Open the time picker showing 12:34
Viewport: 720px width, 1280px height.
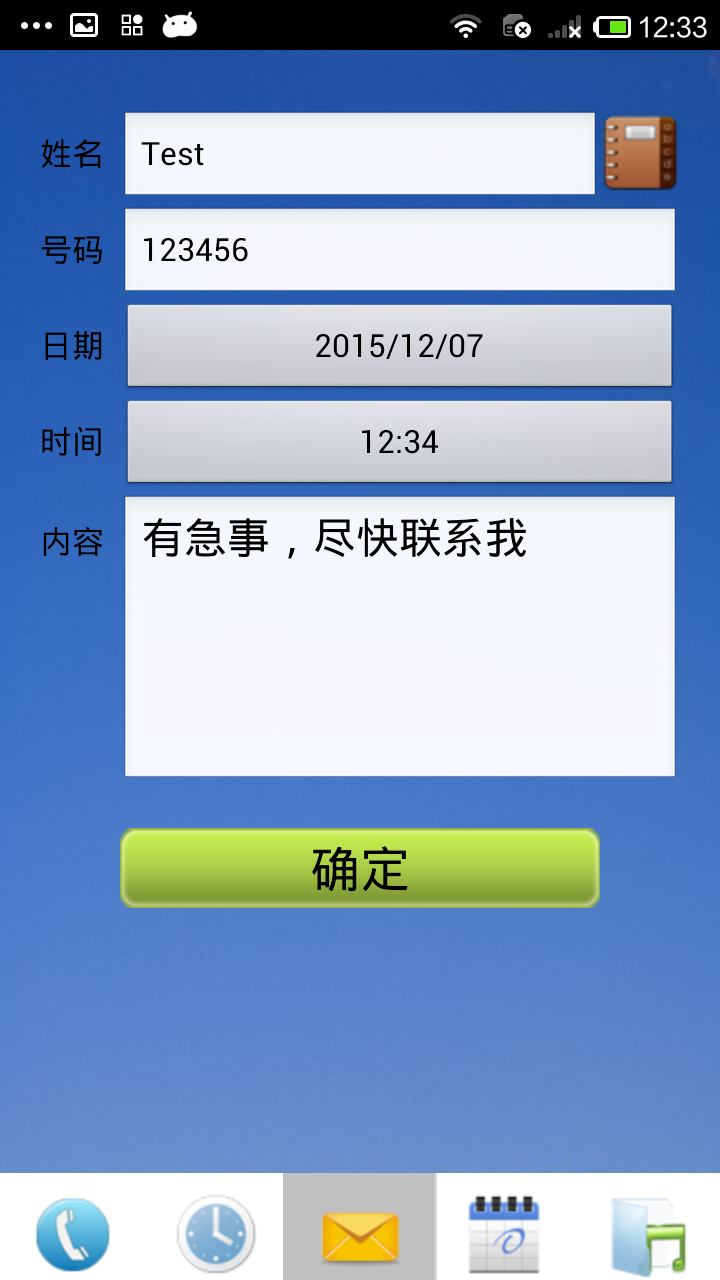pos(400,441)
